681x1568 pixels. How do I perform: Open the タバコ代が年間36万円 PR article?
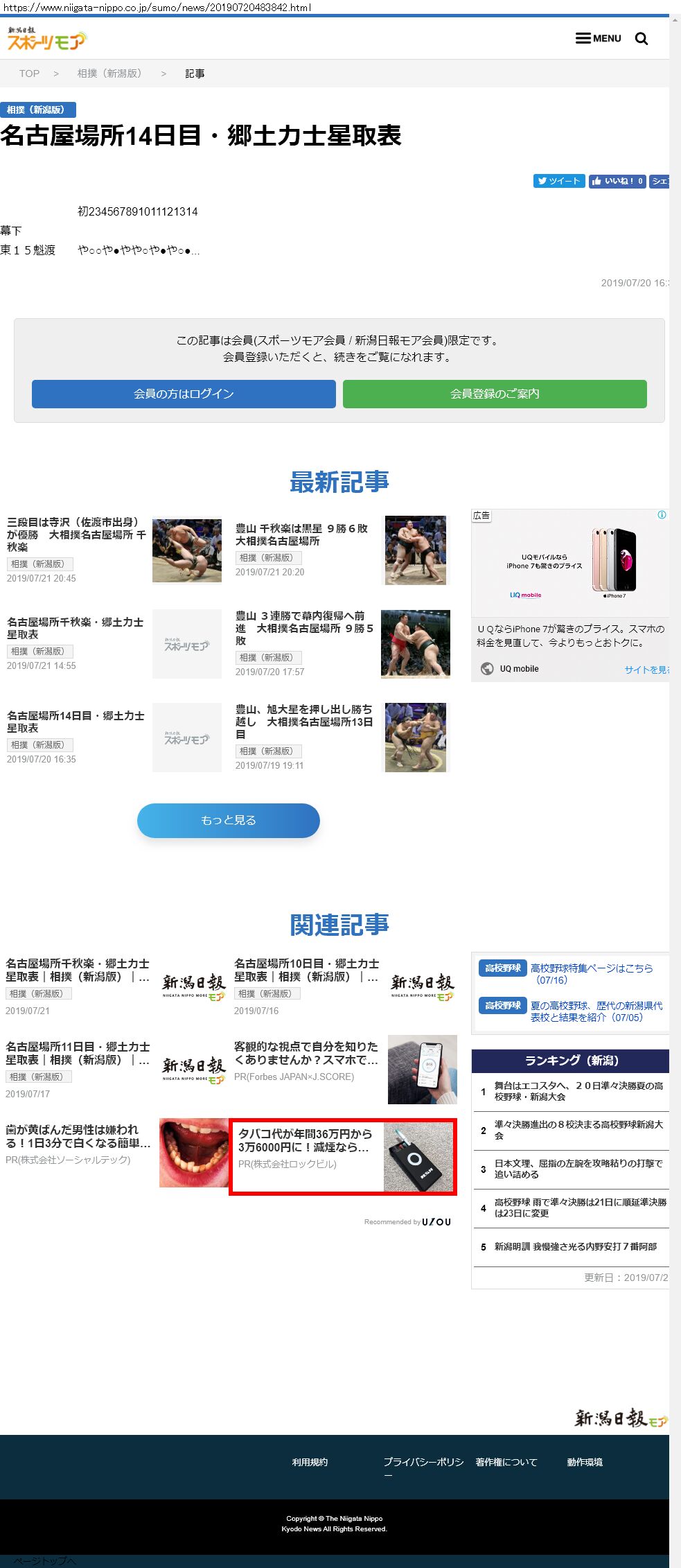pyautogui.click(x=305, y=1140)
